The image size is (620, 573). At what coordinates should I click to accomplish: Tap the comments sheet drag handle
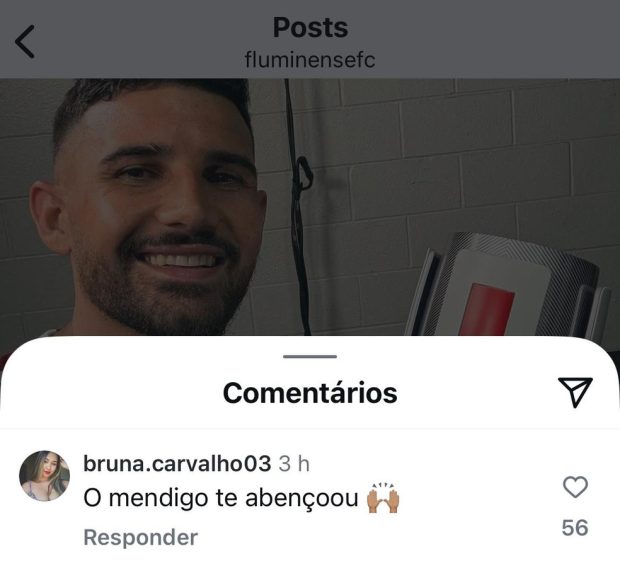coord(310,356)
